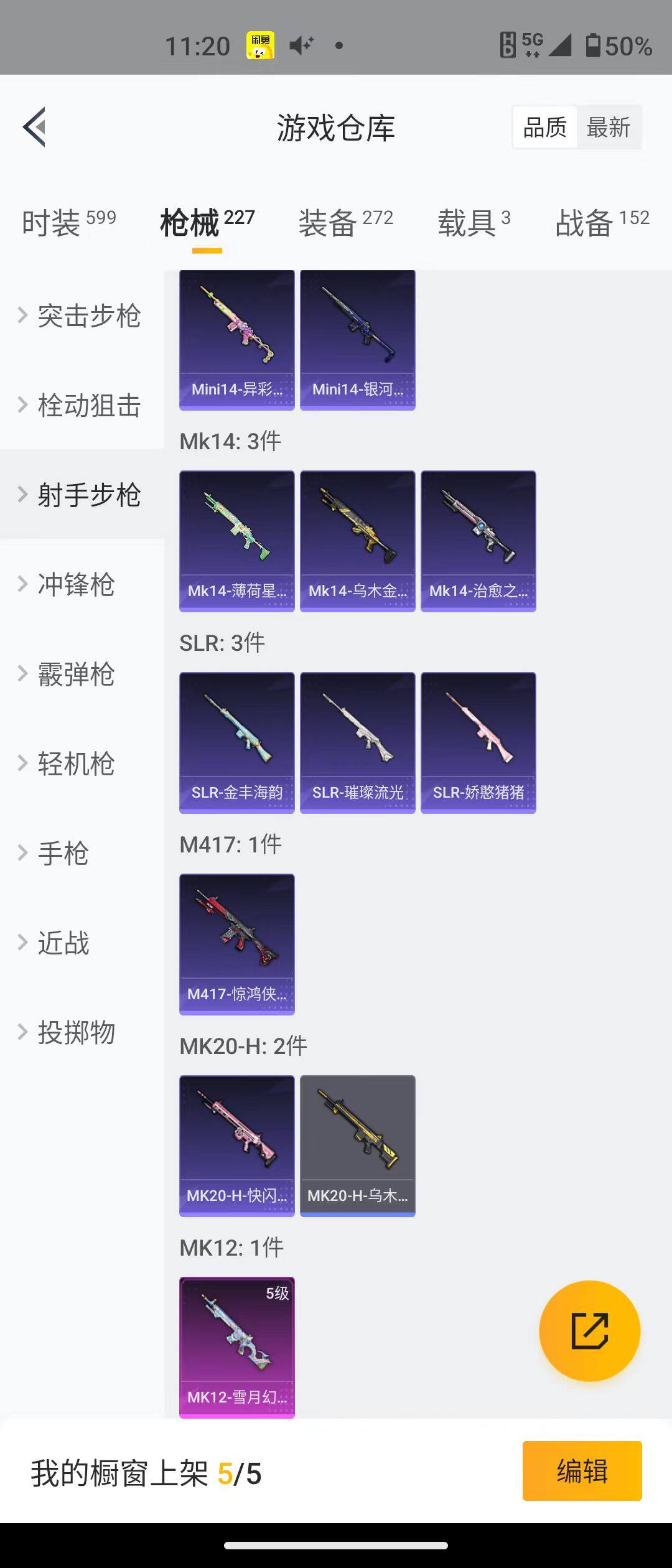Sort the warehouse by 品质

(544, 128)
